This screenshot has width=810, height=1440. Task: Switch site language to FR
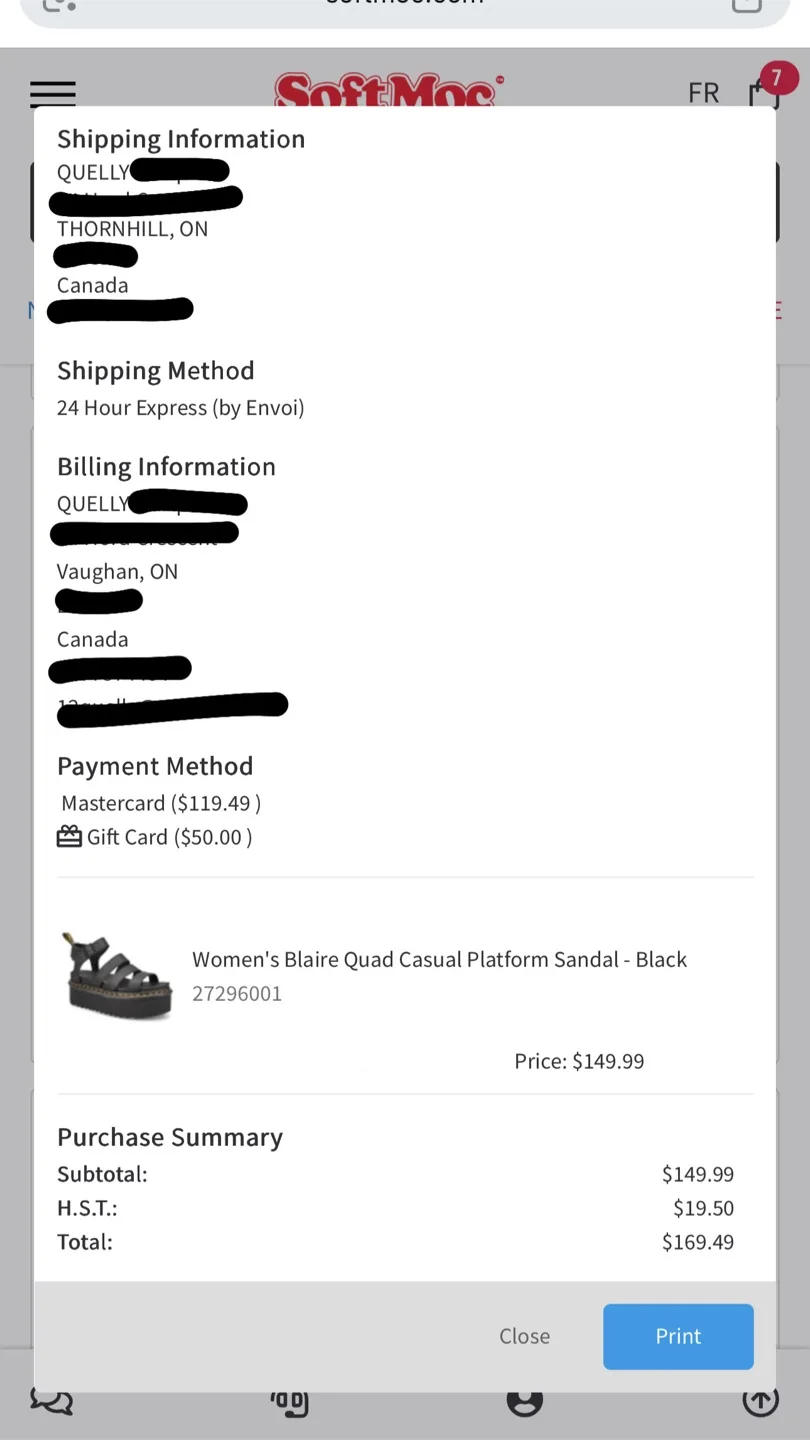[703, 92]
